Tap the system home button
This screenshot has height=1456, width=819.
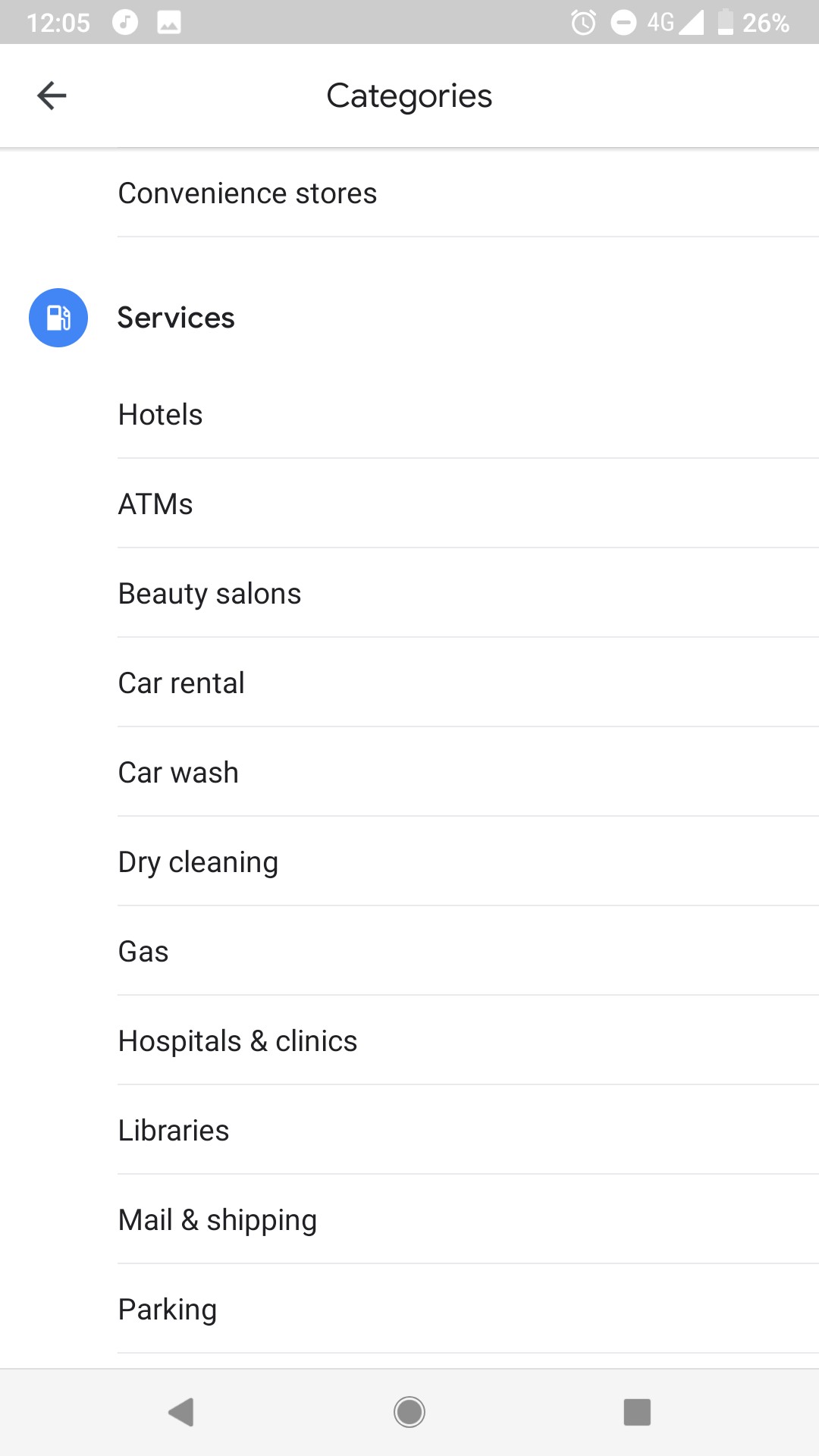coord(409,1412)
